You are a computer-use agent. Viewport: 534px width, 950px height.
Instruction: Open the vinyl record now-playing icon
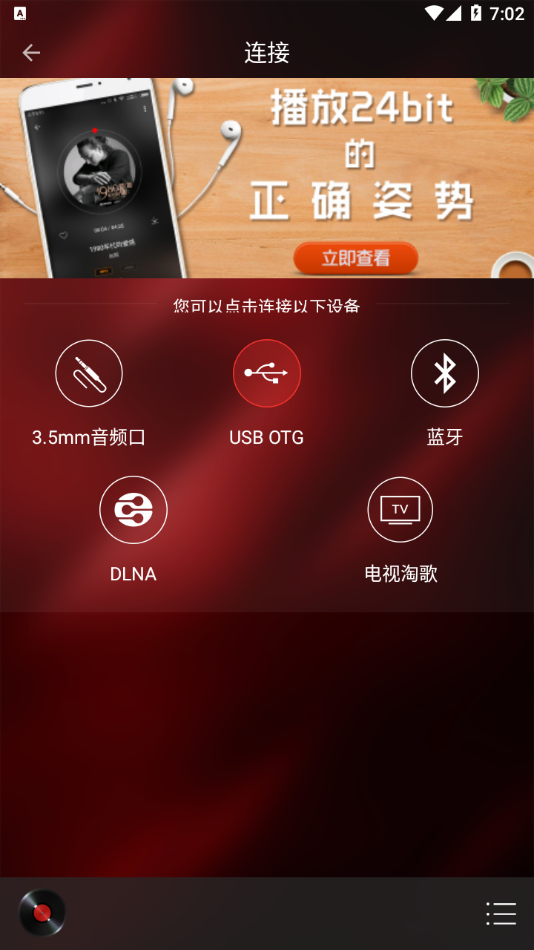(42, 912)
